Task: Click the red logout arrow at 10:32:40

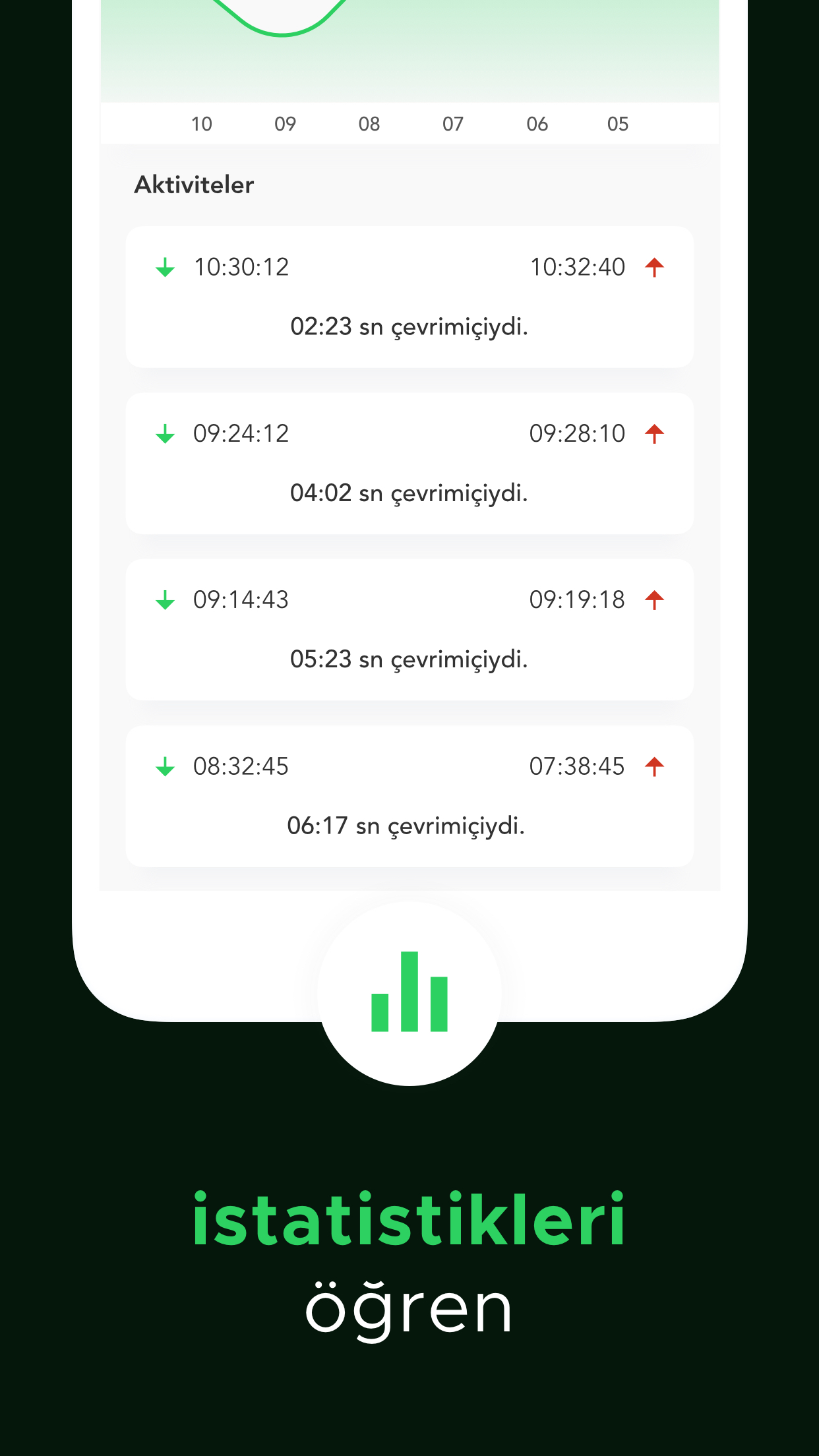Action: click(x=655, y=267)
